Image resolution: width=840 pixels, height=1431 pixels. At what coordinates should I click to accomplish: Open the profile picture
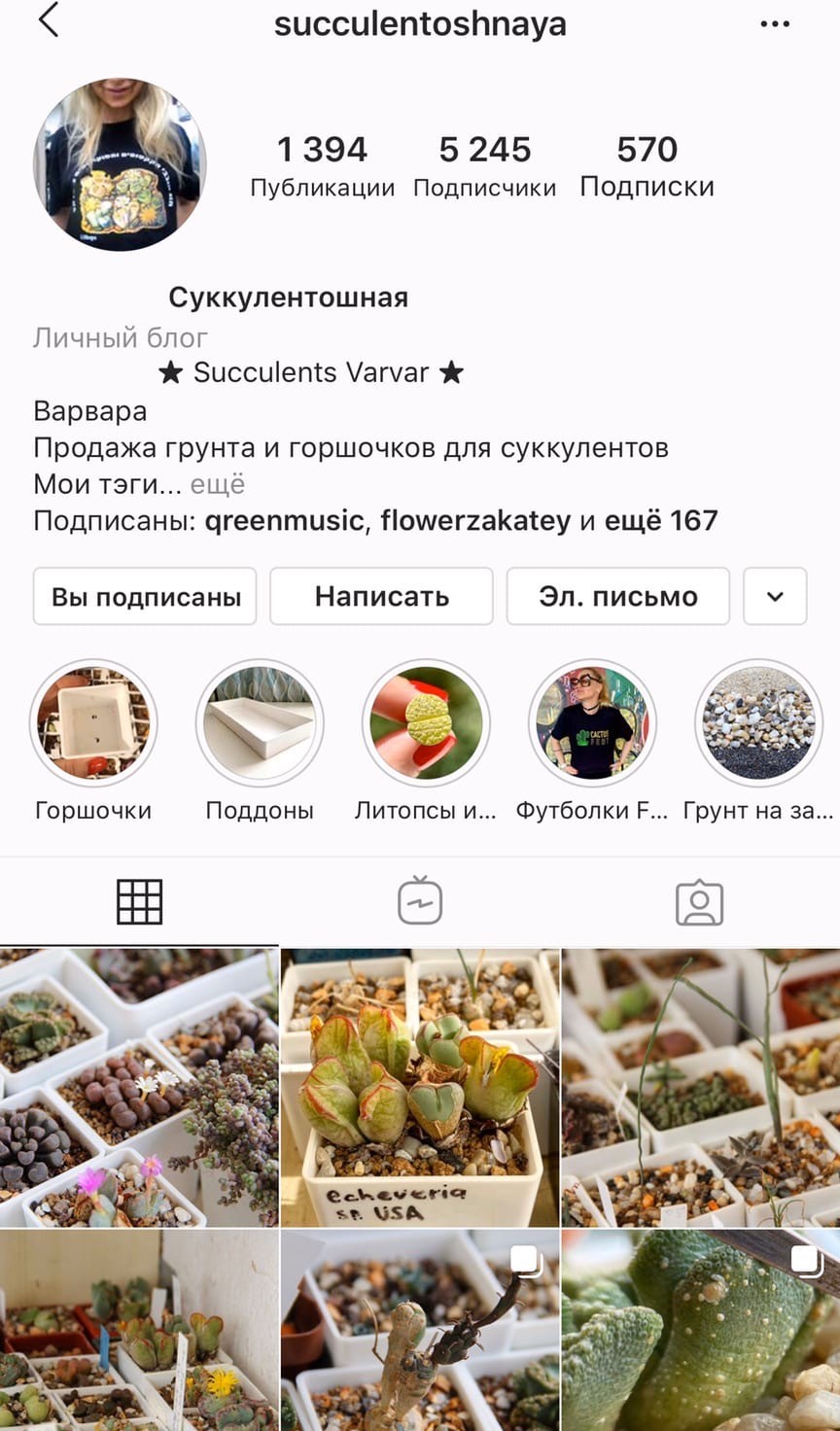pos(120,165)
